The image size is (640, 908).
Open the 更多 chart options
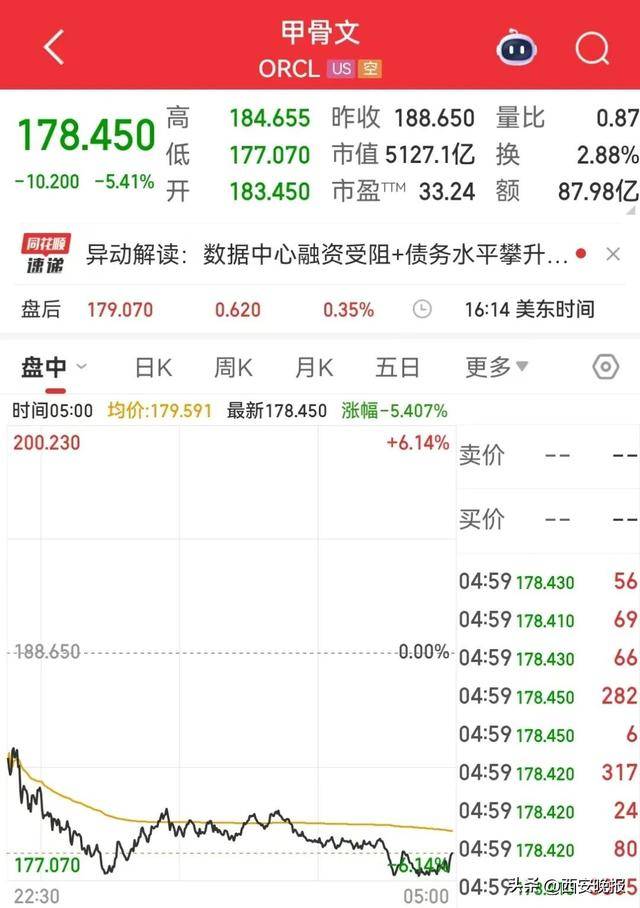tap(496, 367)
